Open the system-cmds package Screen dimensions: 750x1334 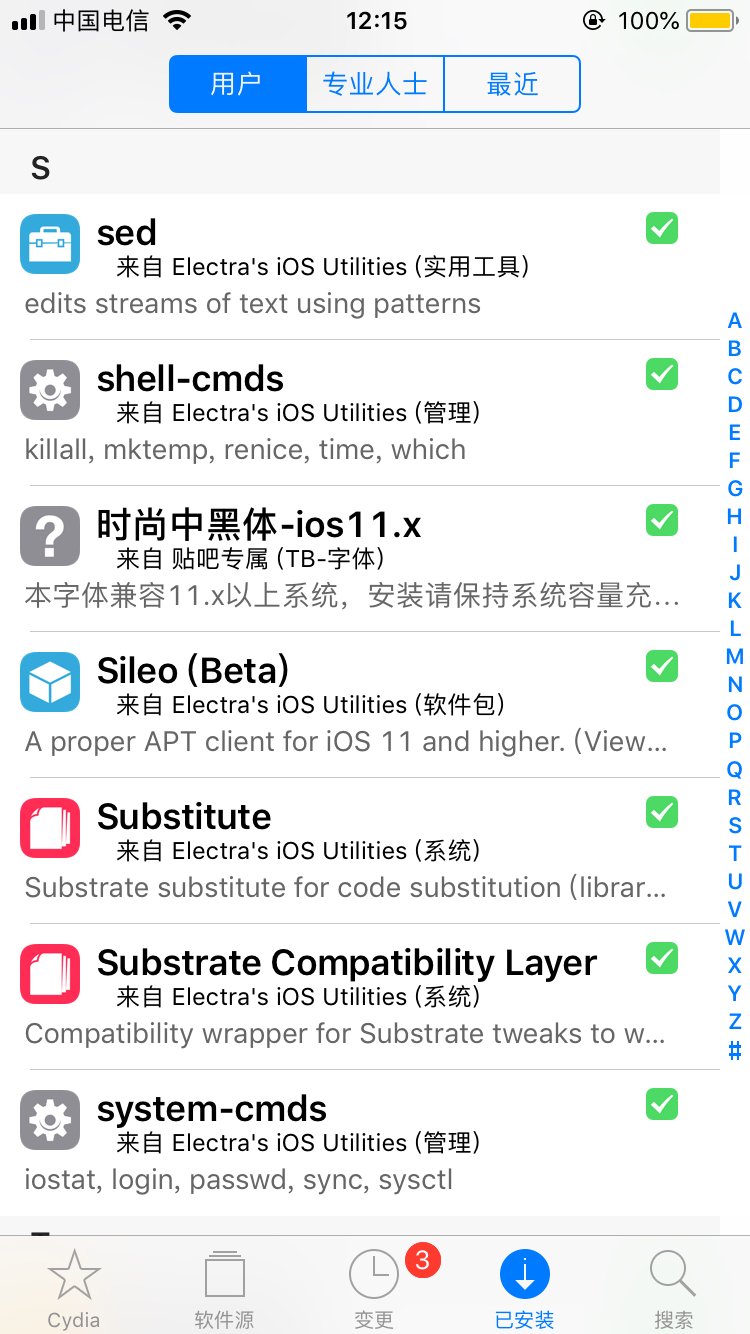[360, 1143]
